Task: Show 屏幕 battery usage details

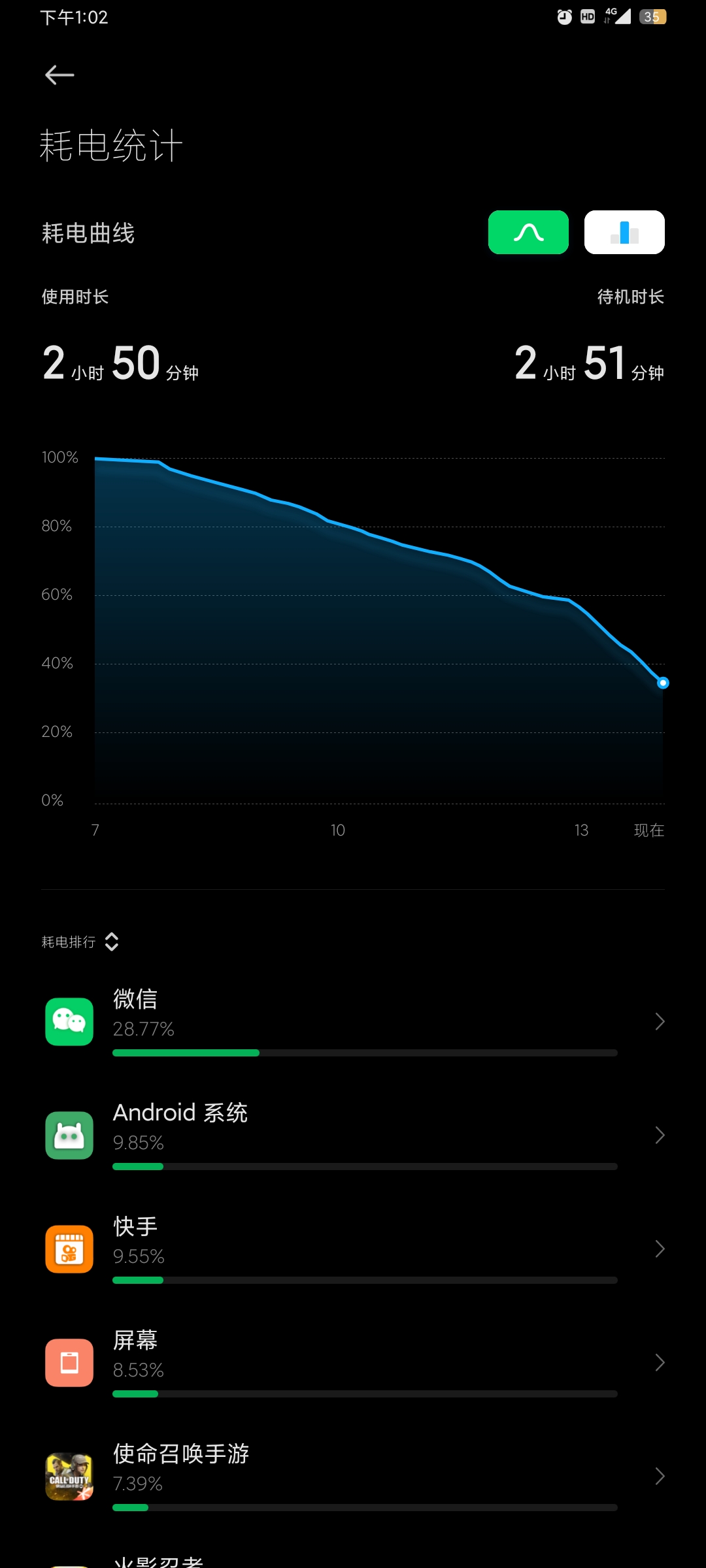Action: [353, 1364]
